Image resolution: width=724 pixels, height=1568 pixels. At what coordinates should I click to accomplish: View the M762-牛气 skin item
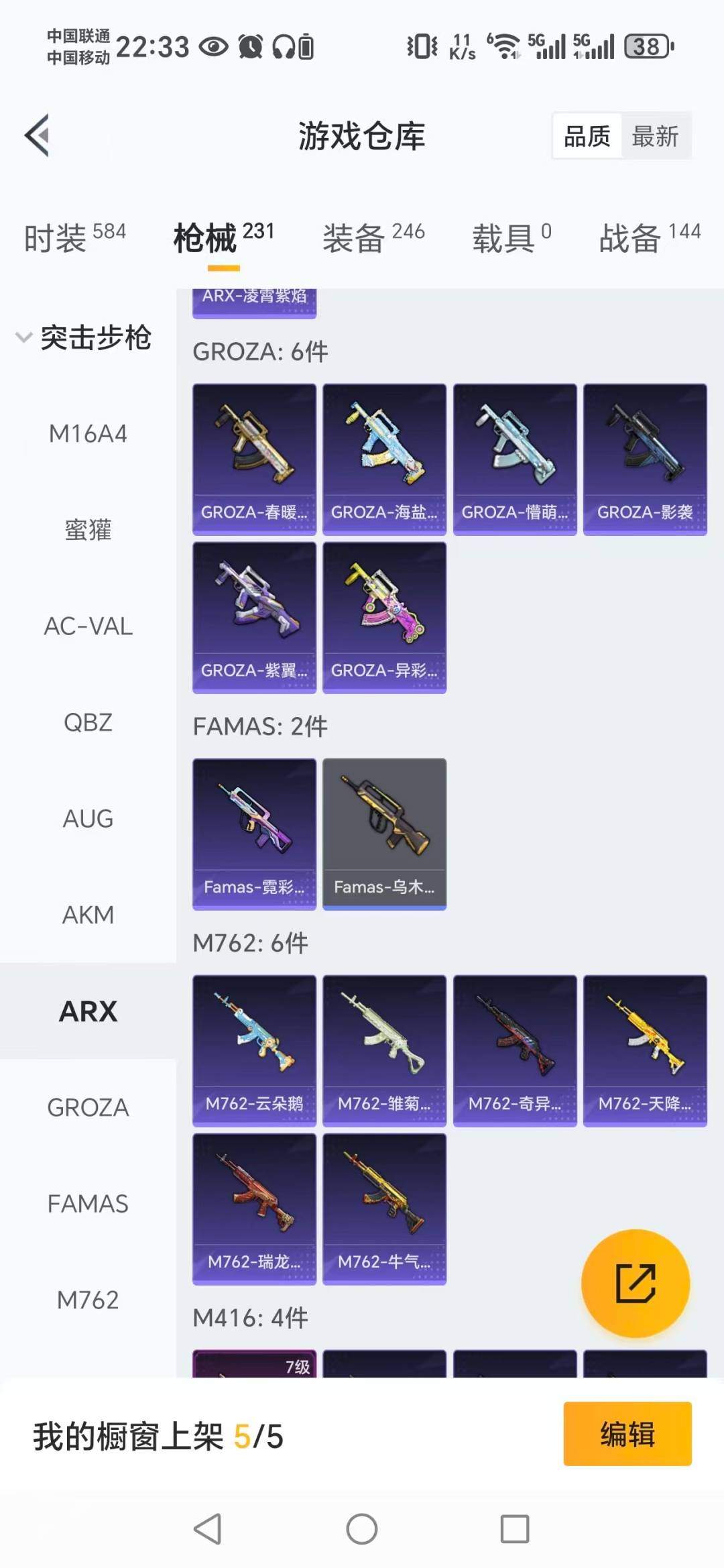click(384, 1209)
